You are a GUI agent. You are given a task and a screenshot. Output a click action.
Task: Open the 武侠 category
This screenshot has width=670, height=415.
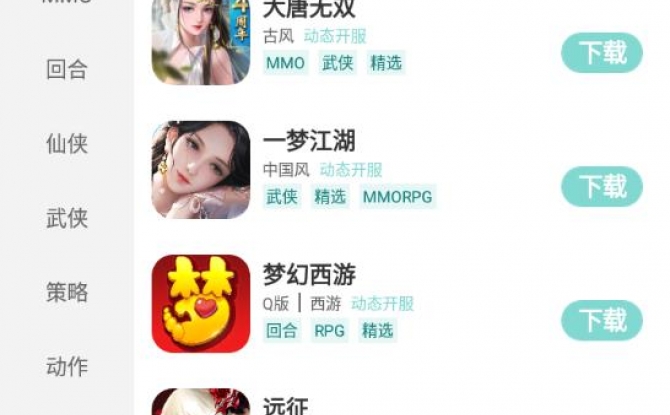point(67,218)
